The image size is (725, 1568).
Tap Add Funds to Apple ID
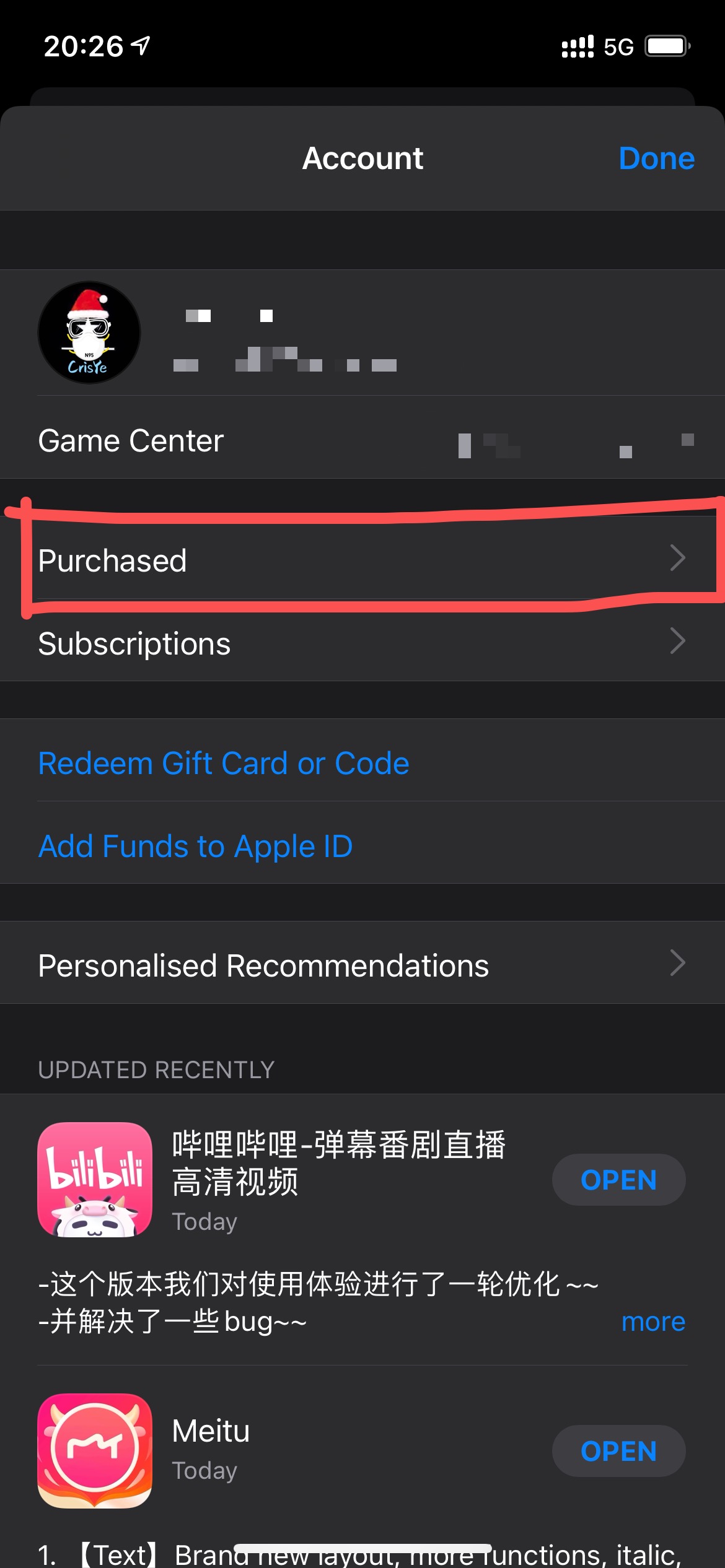(196, 846)
